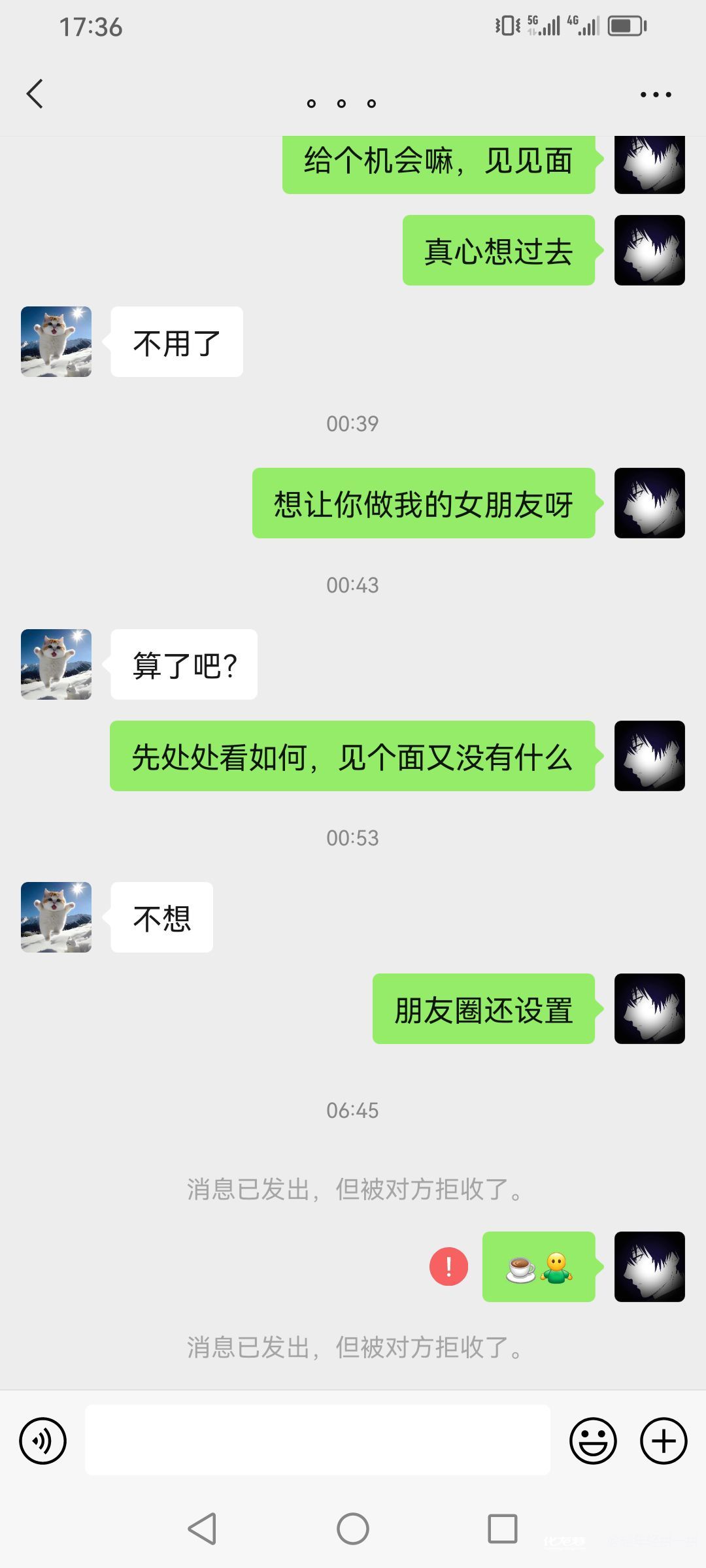Focus the message text field
706x1568 pixels.
(x=317, y=1441)
